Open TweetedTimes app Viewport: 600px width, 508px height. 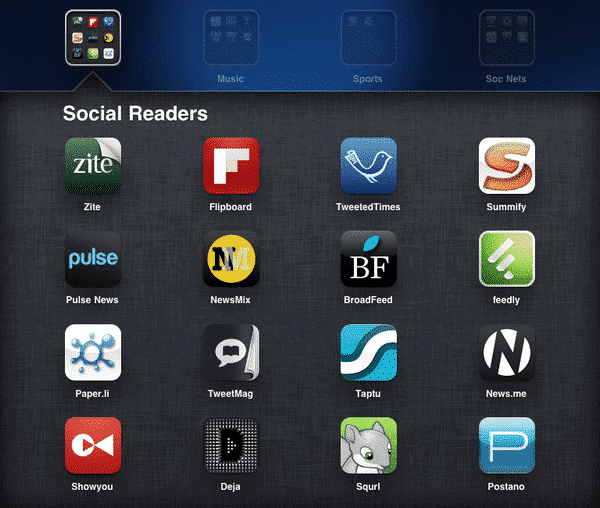click(368, 166)
